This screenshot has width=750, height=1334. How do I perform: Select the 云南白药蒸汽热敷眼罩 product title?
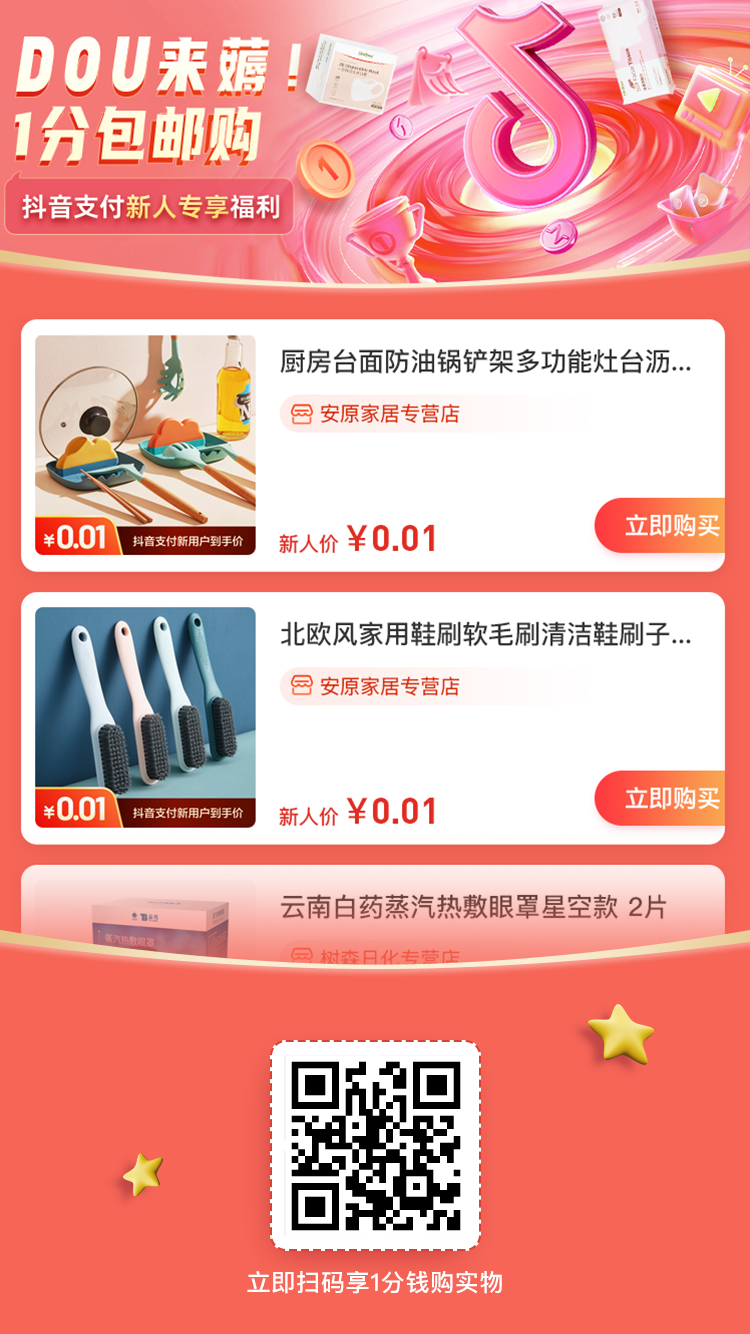470,906
